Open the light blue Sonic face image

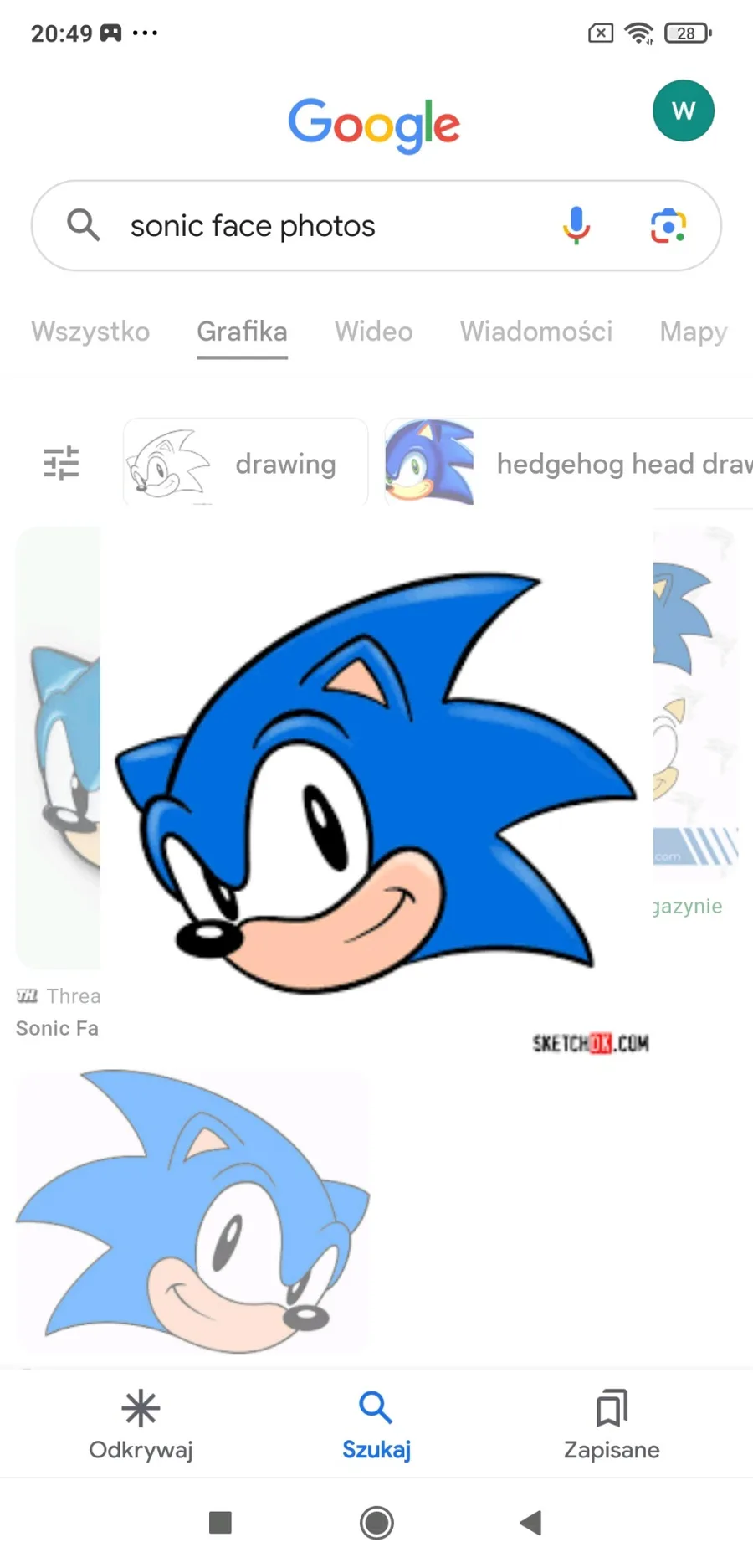pos(192,1212)
